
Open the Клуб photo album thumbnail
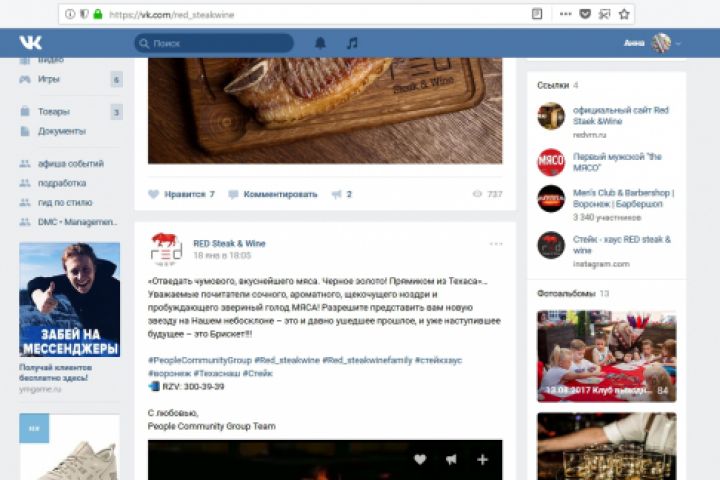[x=606, y=355]
